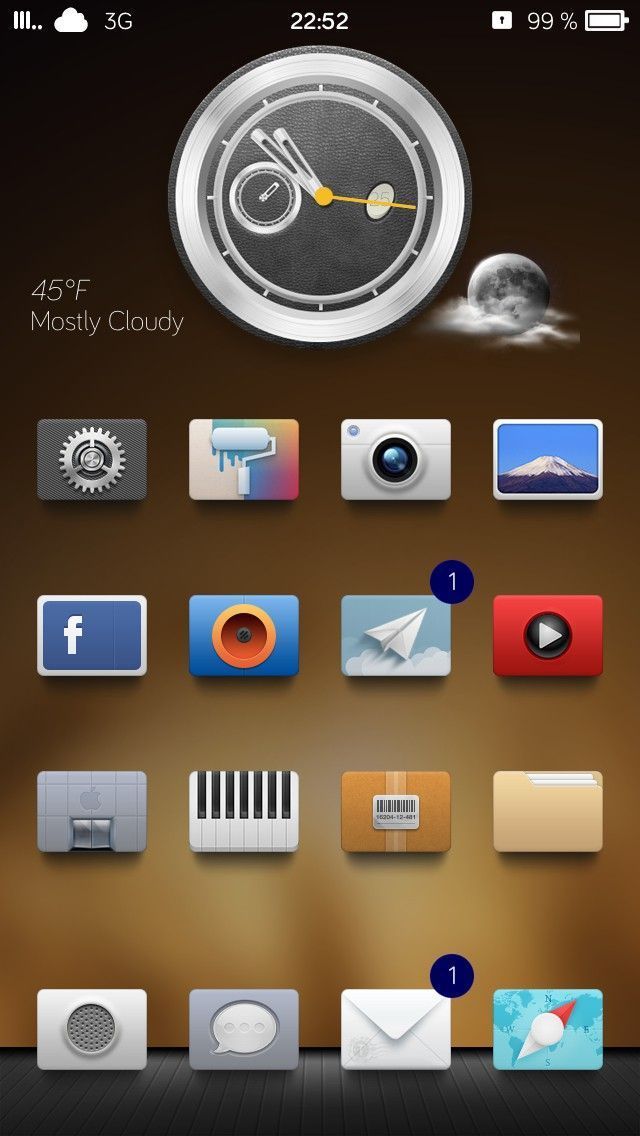
Task: Open the paper plane app with badge
Action: [x=396, y=635]
